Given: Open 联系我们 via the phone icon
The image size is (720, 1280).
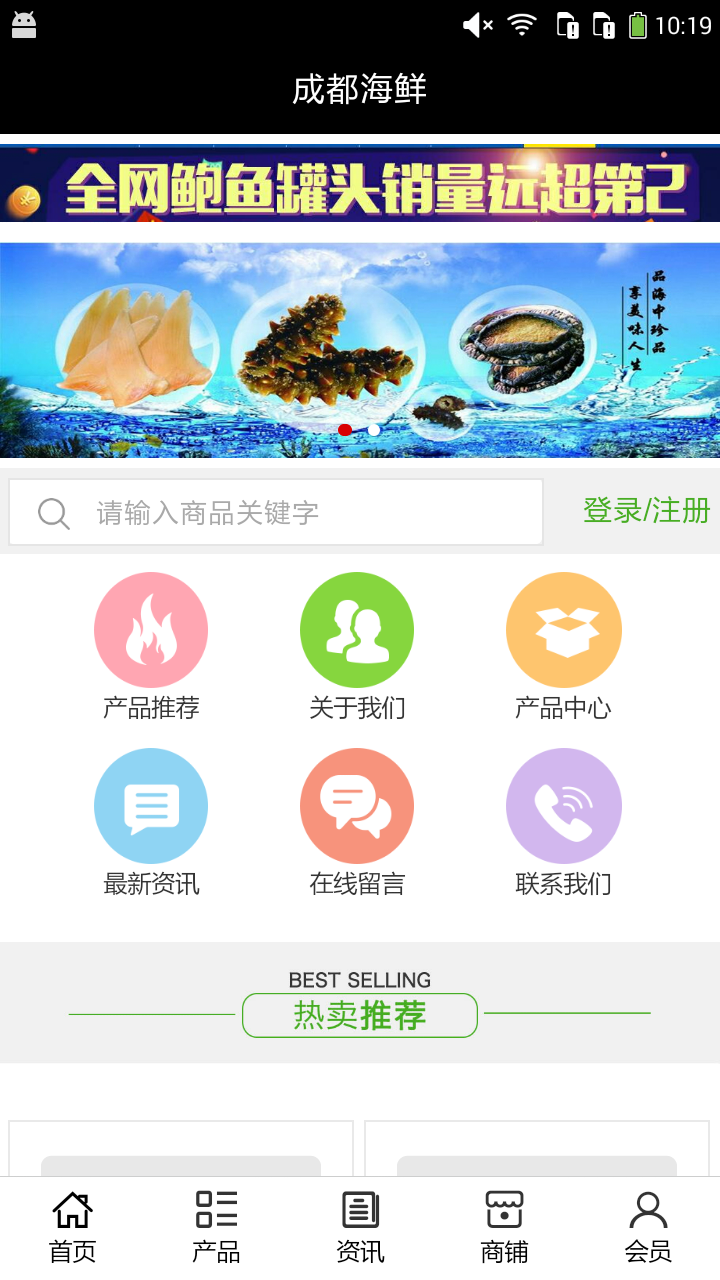Looking at the screenshot, I should point(564,805).
